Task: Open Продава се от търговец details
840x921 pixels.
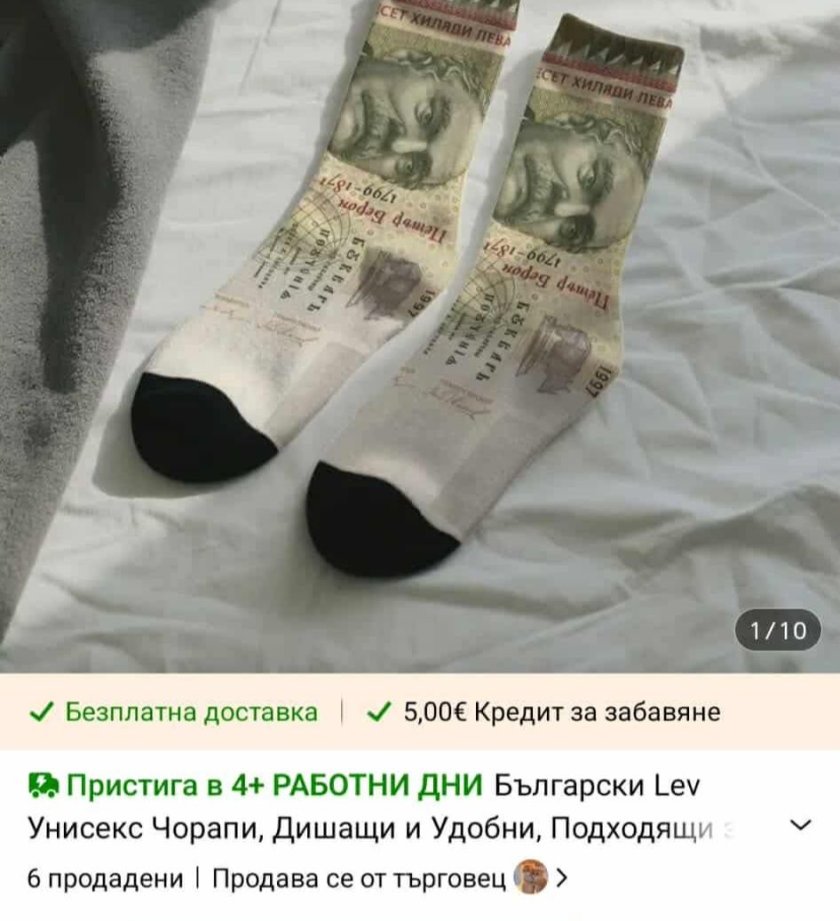Action: [x=360, y=876]
